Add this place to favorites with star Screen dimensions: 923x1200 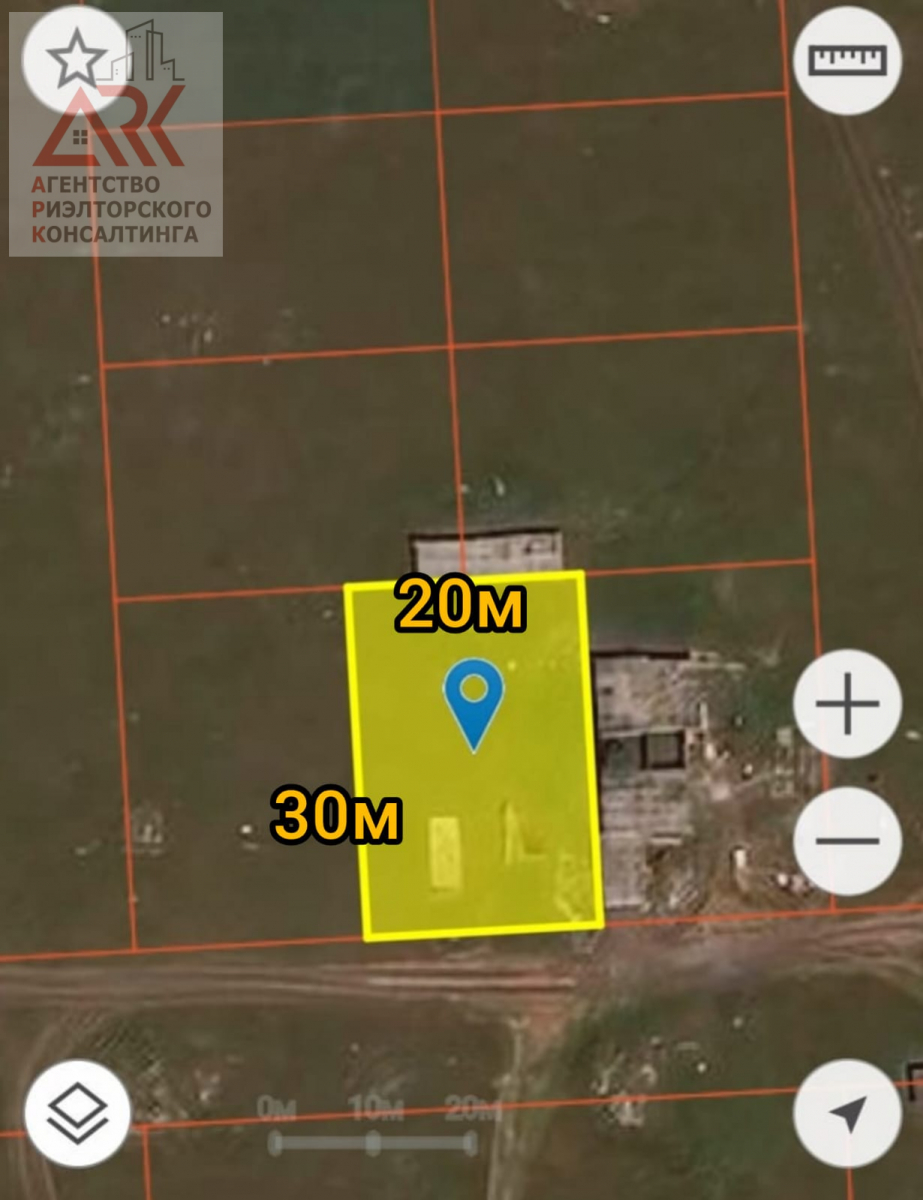[76, 59]
